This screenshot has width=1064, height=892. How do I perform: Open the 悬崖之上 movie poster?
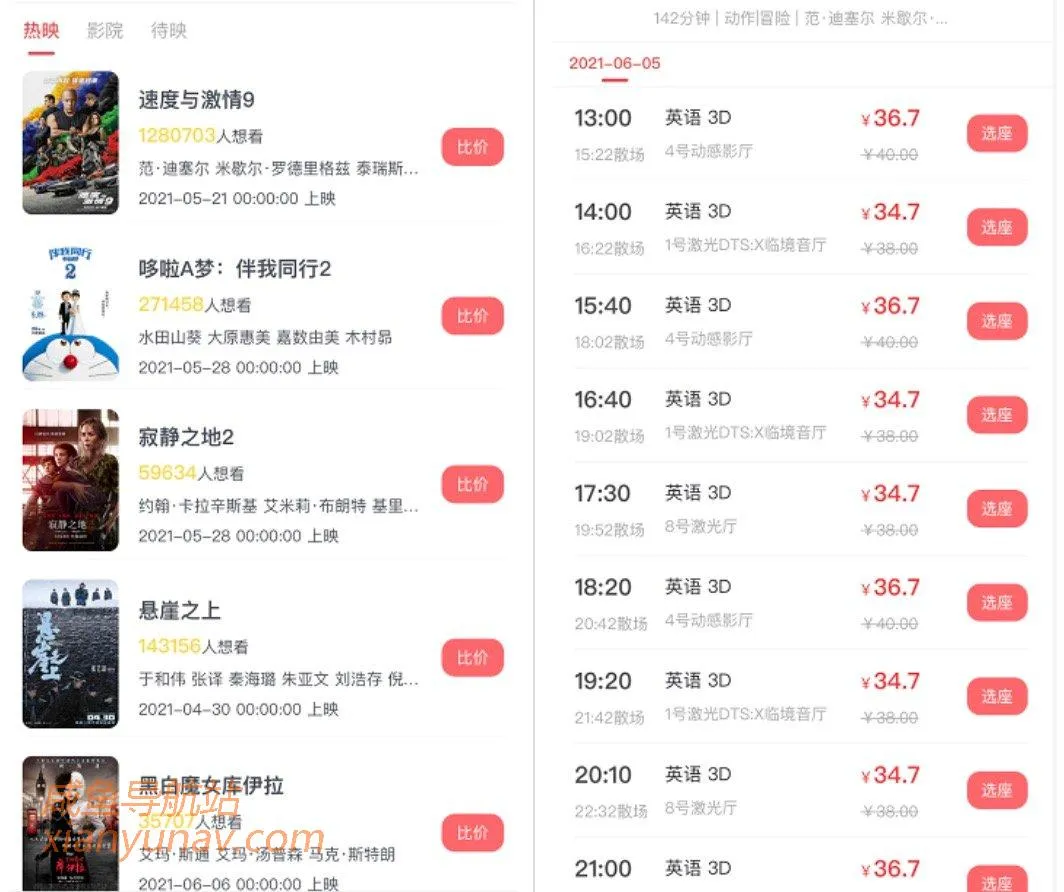point(71,654)
